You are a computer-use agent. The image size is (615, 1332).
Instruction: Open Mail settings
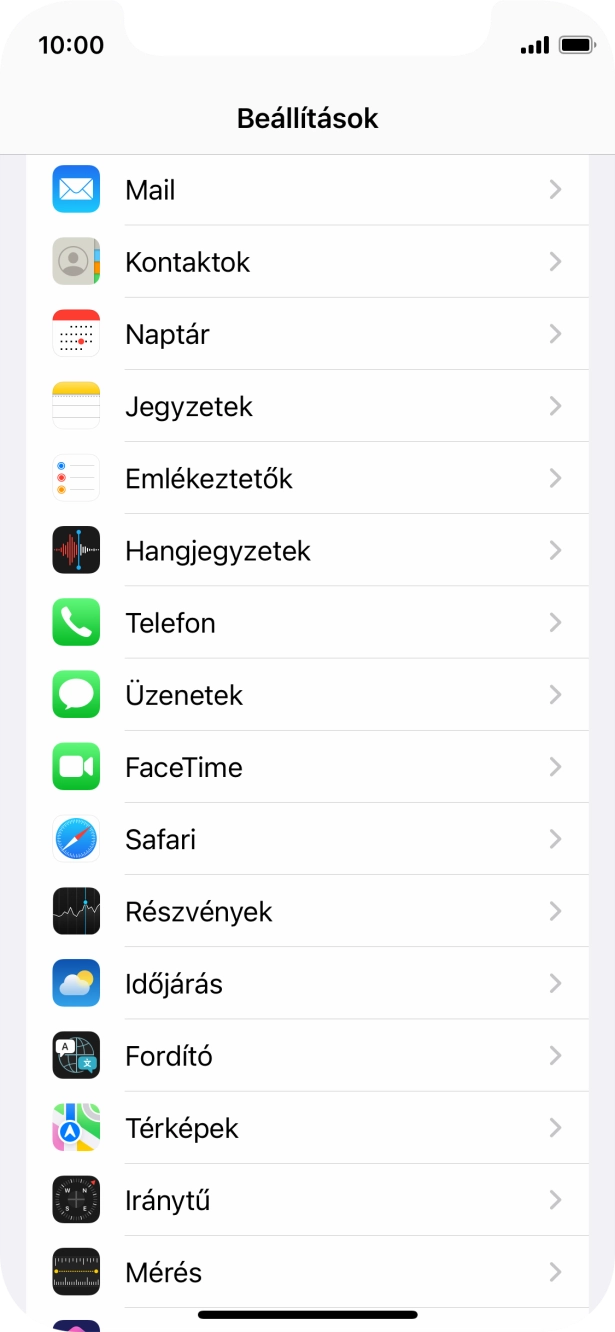click(x=306, y=190)
